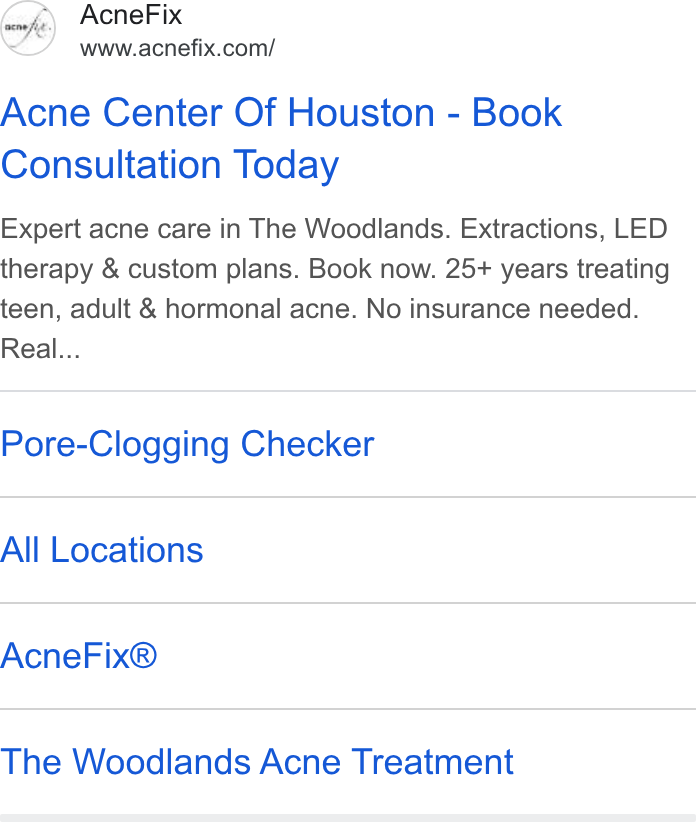Tap the www.acnefix.com site address
Viewport: 696px width, 822px height.
[x=177, y=48]
